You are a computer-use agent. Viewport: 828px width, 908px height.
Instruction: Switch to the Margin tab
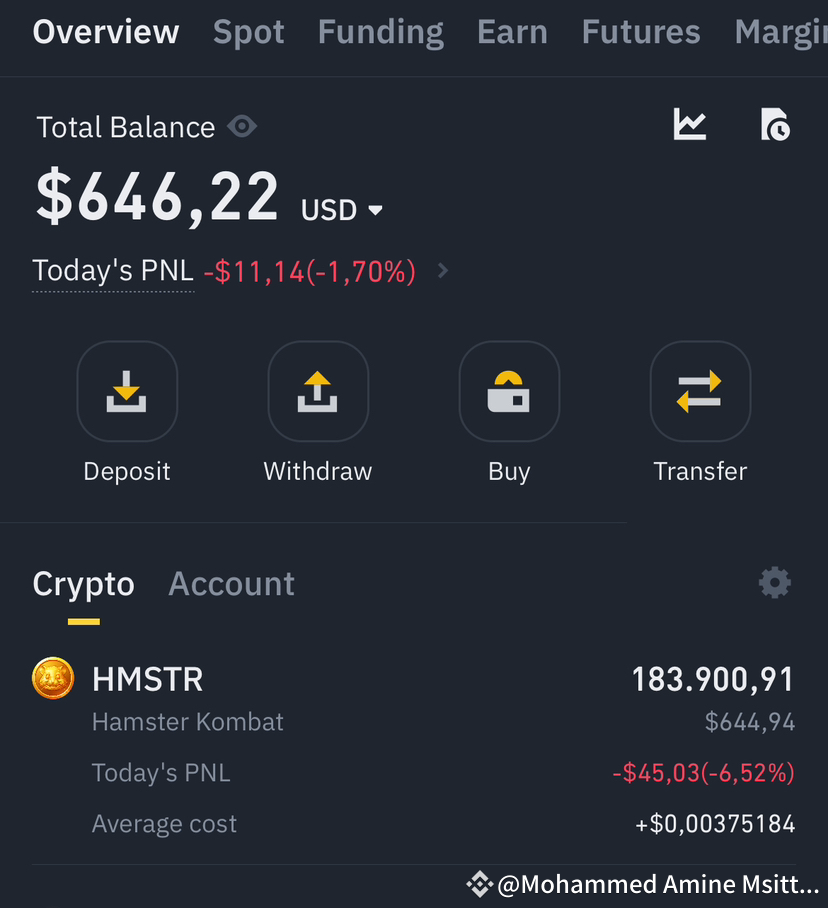click(x=780, y=32)
